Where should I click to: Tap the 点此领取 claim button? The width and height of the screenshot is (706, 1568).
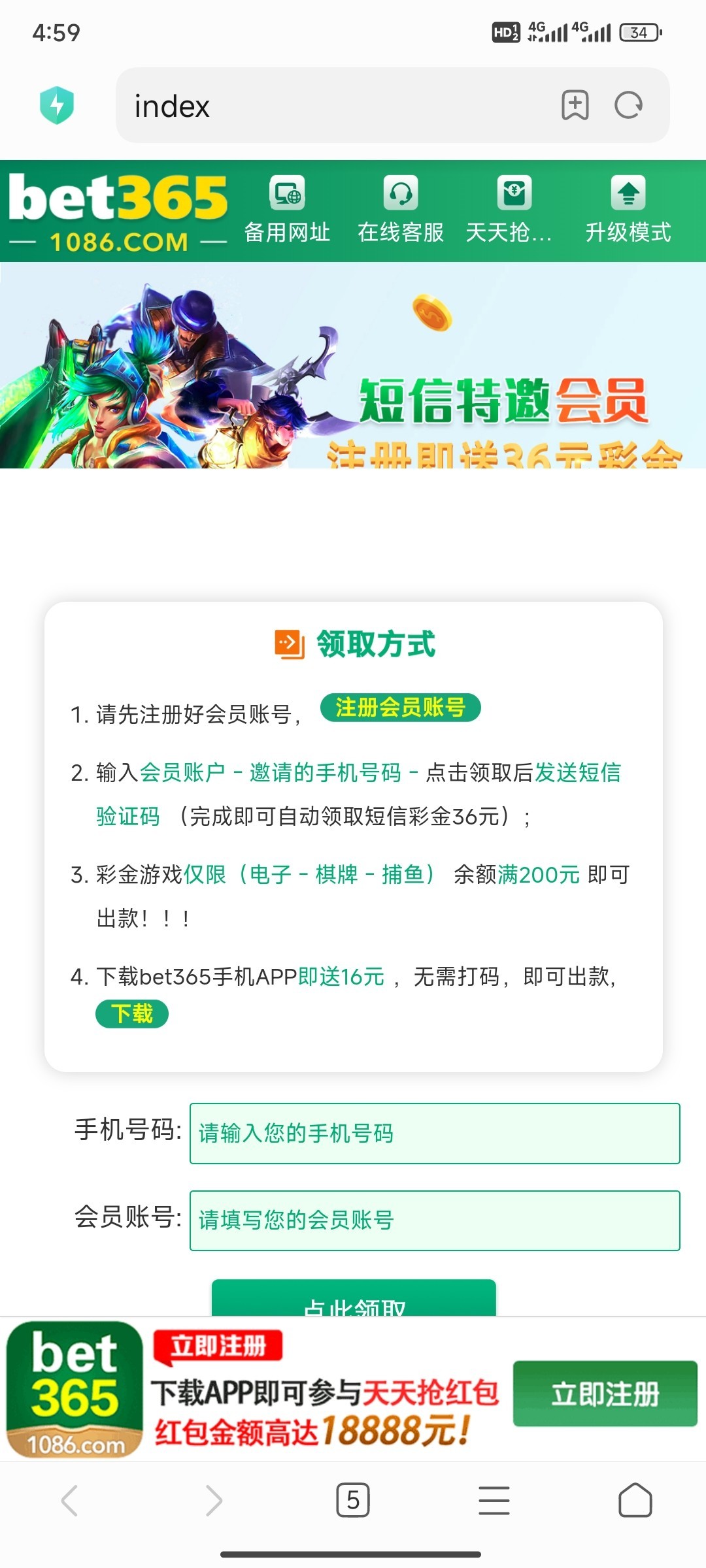(354, 1300)
